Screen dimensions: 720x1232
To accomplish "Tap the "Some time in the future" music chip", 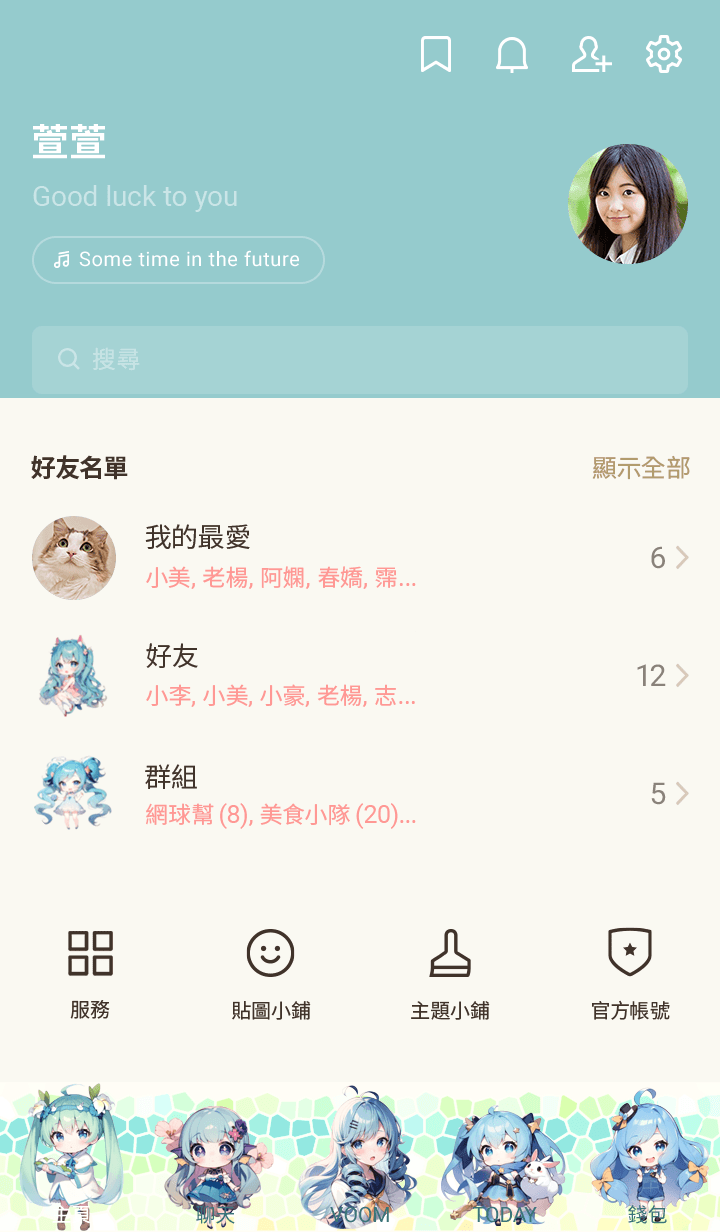I will pyautogui.click(x=178, y=260).
